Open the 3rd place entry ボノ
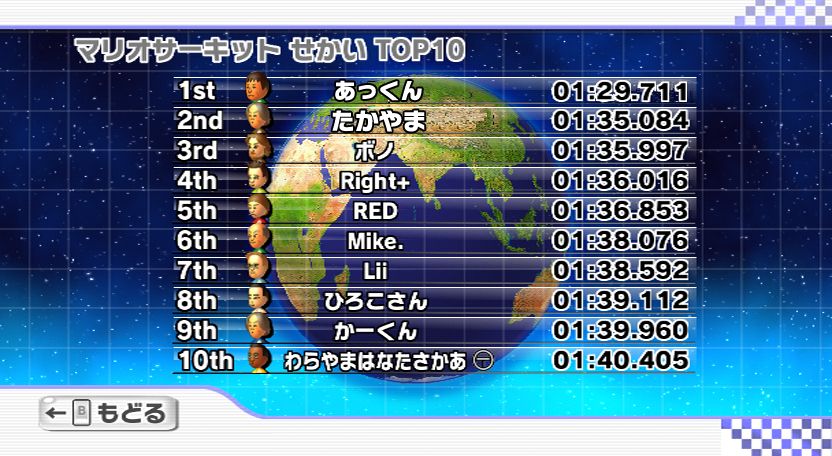This screenshot has width=832, height=456. [x=376, y=152]
